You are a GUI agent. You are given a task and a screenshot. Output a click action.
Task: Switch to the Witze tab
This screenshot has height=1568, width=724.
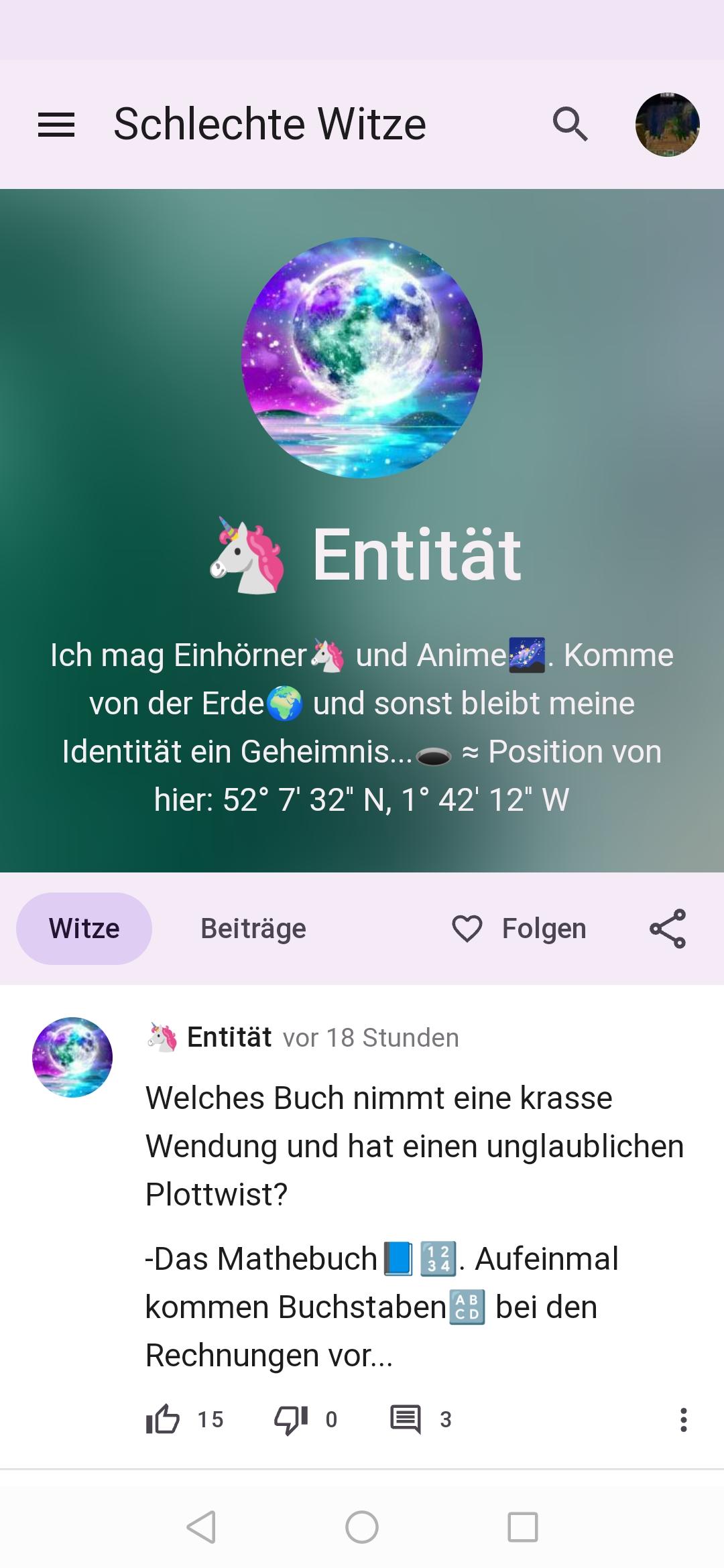tap(84, 929)
